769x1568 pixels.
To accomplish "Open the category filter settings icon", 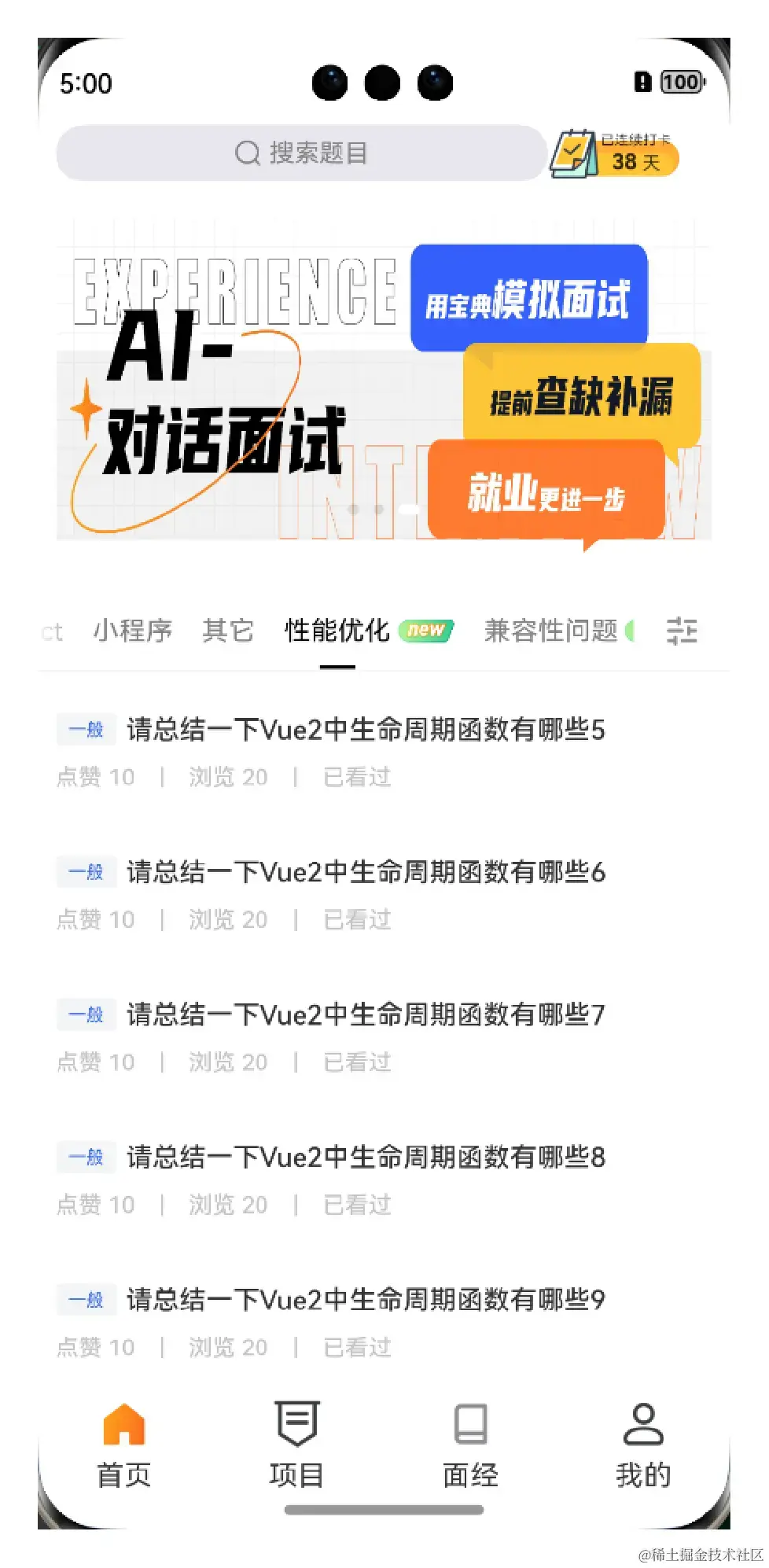I will point(682,631).
